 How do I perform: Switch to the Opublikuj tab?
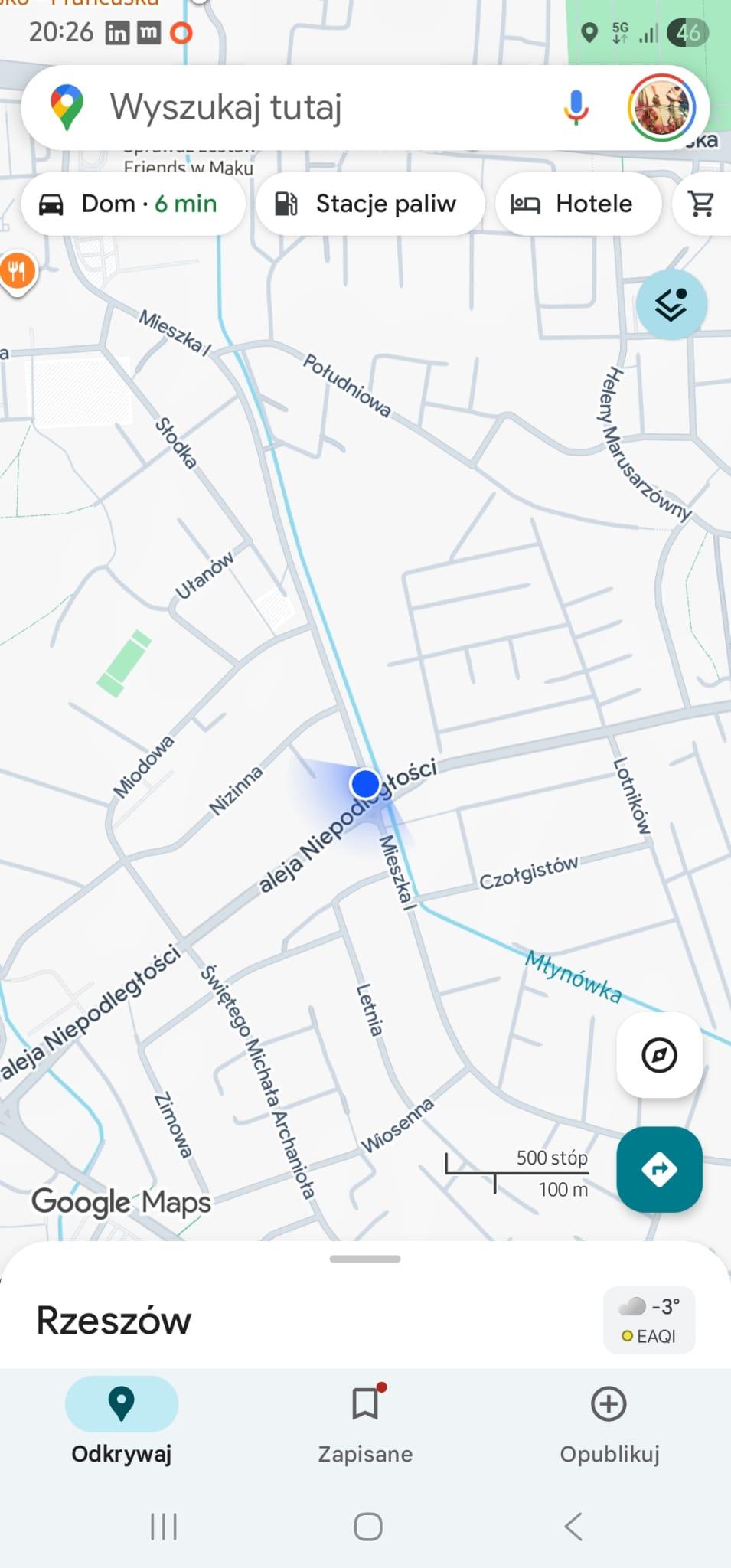pyautogui.click(x=609, y=1420)
